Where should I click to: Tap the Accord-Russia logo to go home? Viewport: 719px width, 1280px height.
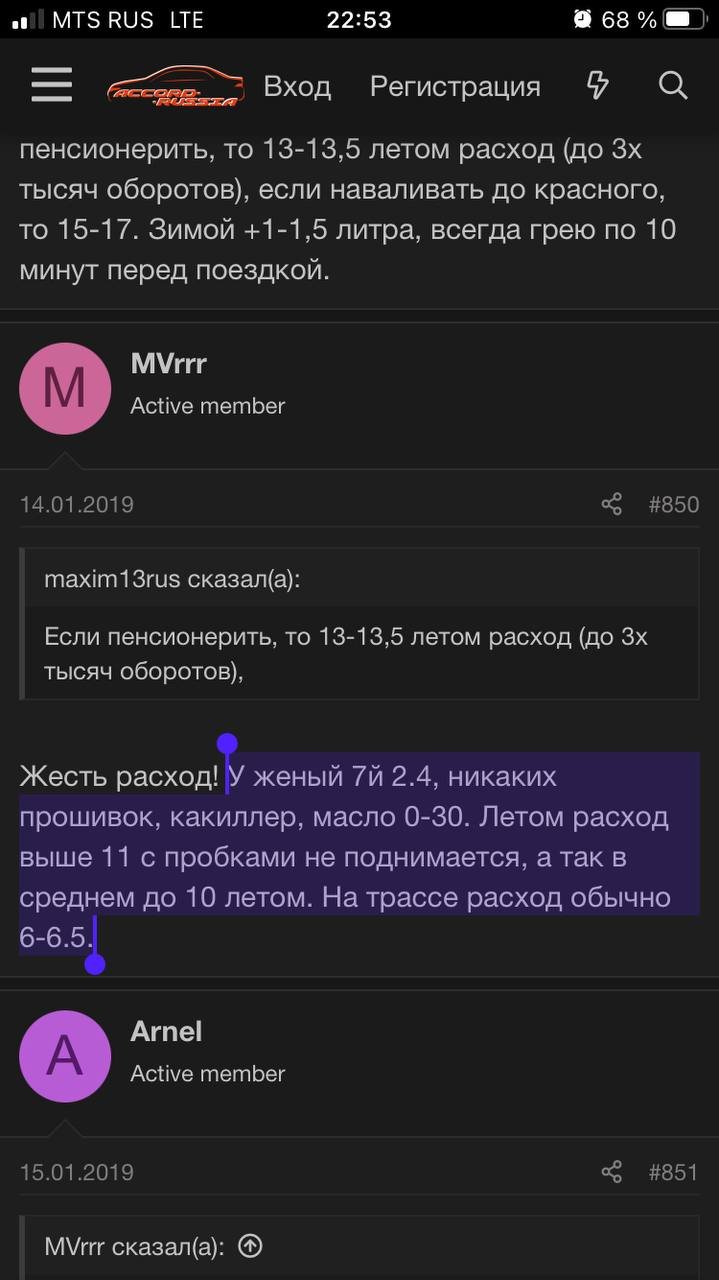coord(175,87)
